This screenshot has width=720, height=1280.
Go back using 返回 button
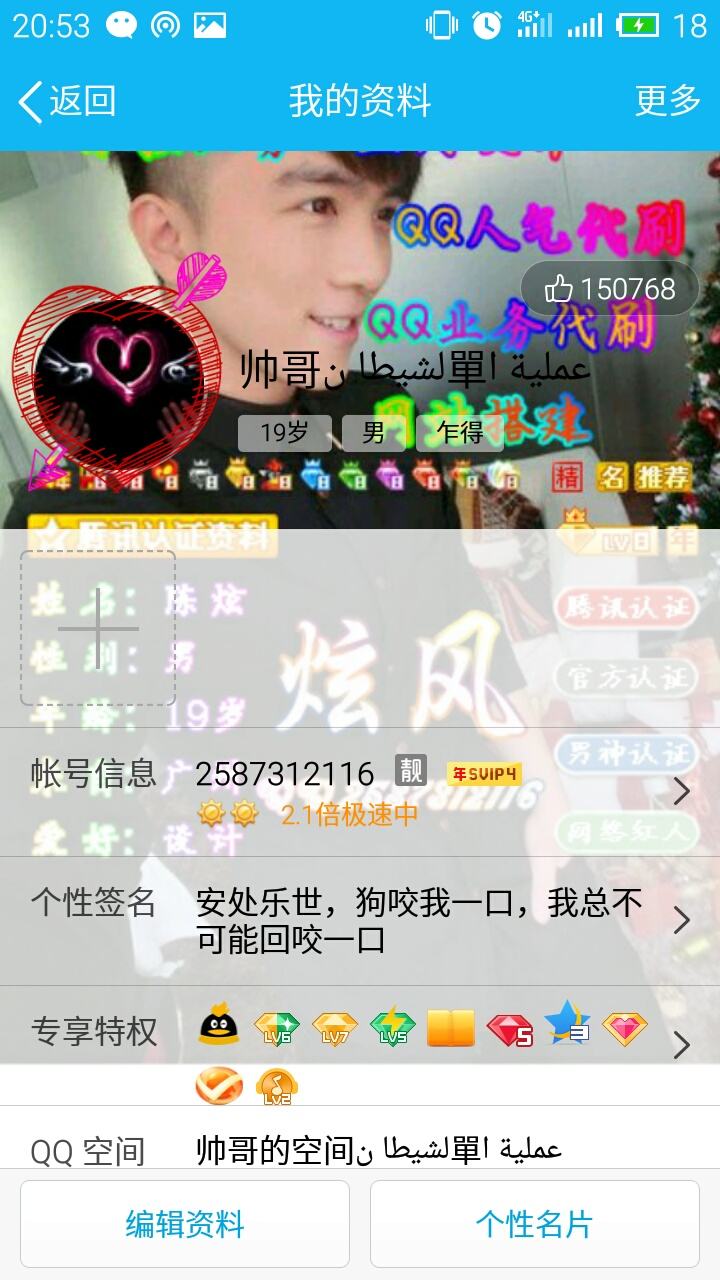click(68, 101)
